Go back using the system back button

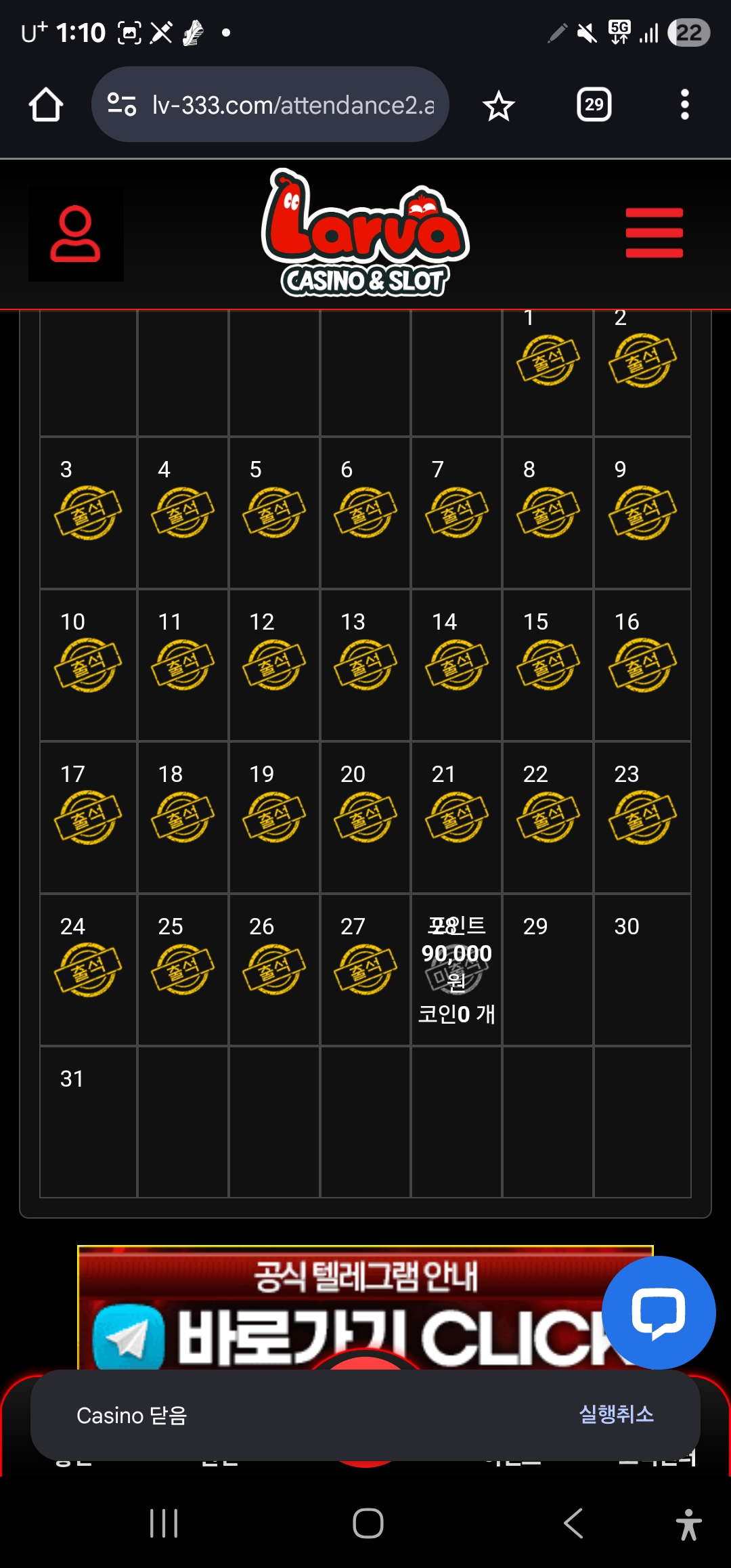(x=573, y=1523)
